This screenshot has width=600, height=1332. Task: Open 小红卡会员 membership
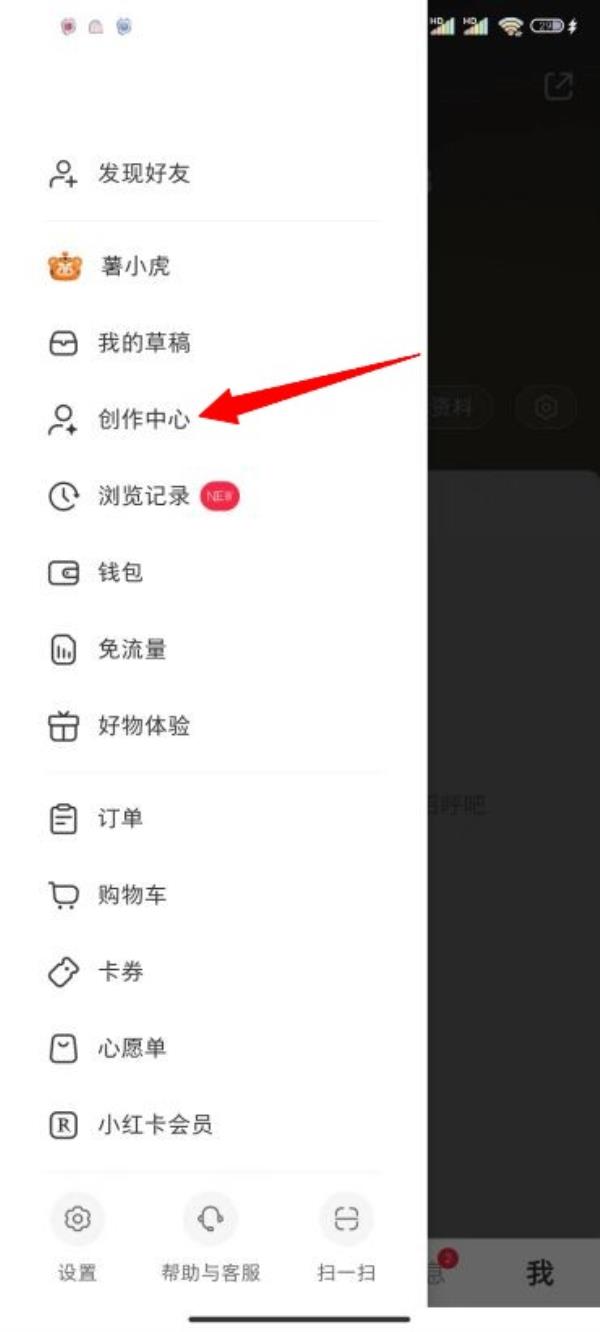pos(153,1125)
